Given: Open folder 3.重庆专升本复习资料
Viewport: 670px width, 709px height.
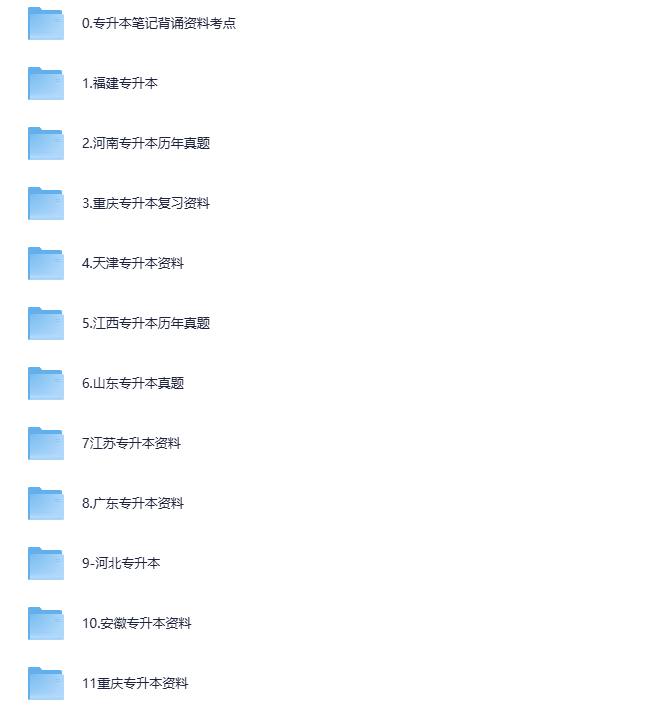Looking at the screenshot, I should pyautogui.click(x=145, y=203).
